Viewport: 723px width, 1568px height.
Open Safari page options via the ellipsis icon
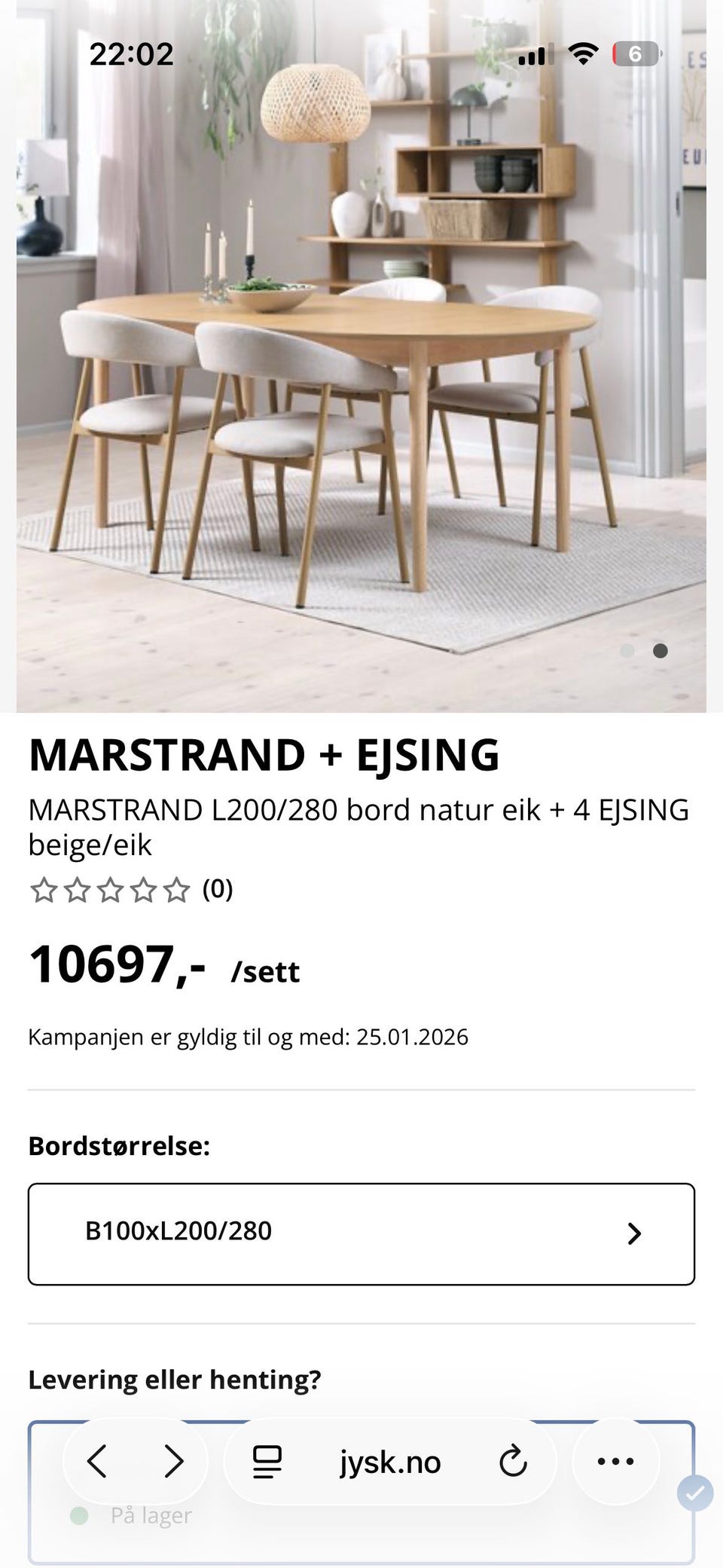(615, 1460)
